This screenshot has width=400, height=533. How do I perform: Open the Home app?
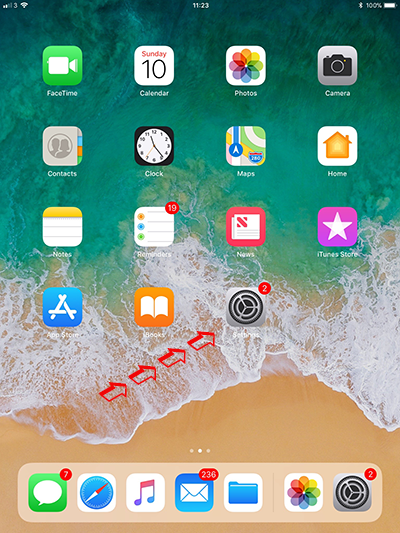[337, 146]
